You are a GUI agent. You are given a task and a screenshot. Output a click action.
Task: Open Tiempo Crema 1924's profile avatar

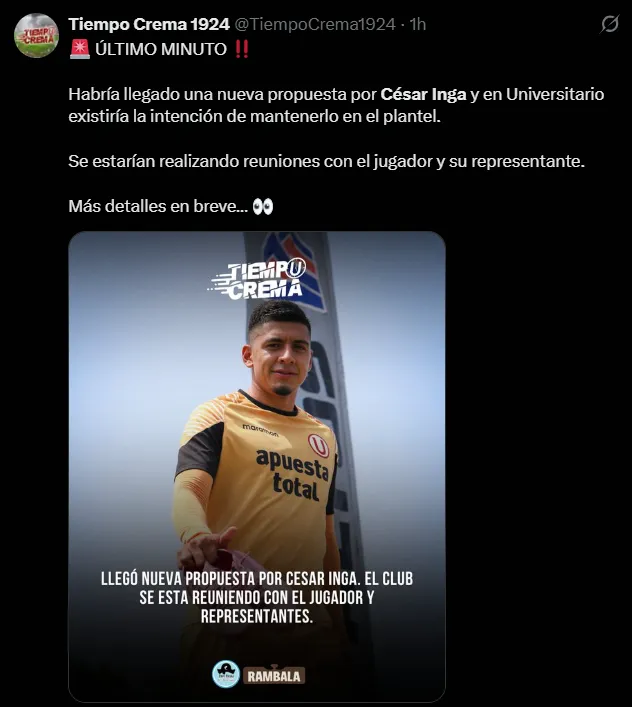tap(36, 36)
